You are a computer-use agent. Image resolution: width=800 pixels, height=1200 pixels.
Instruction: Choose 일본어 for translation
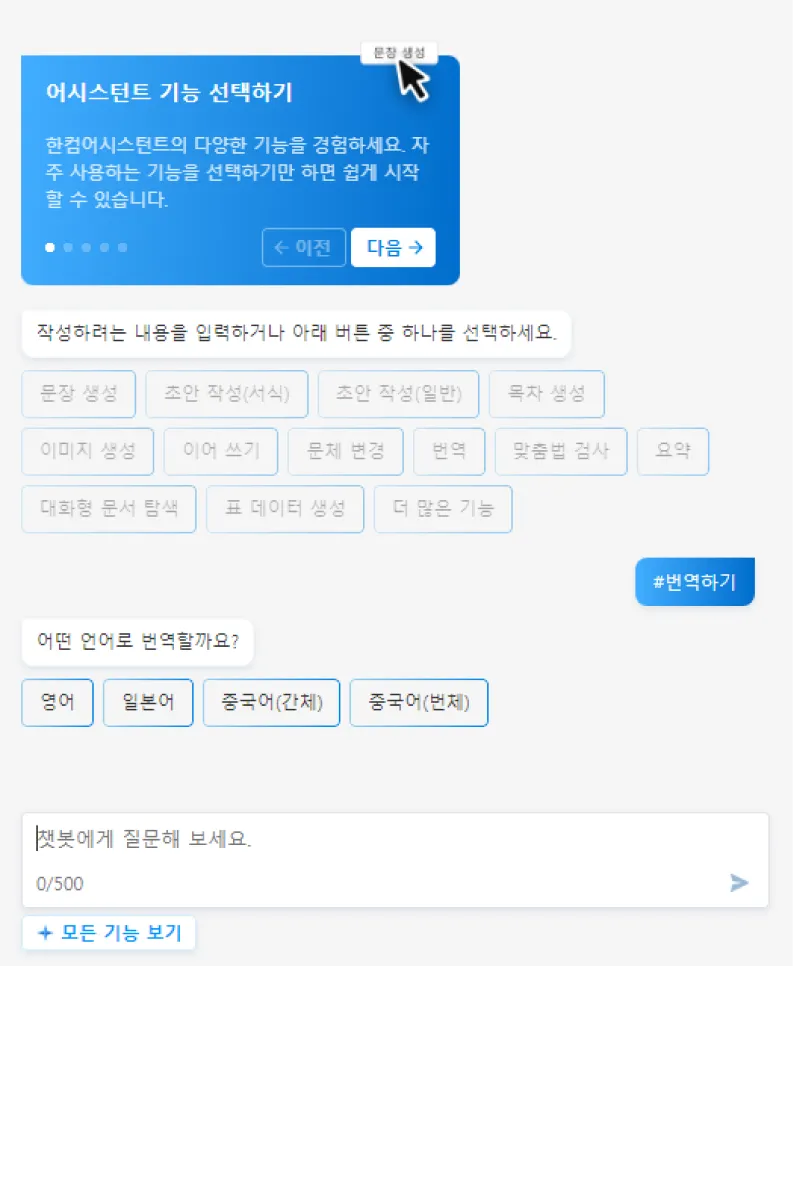148,702
